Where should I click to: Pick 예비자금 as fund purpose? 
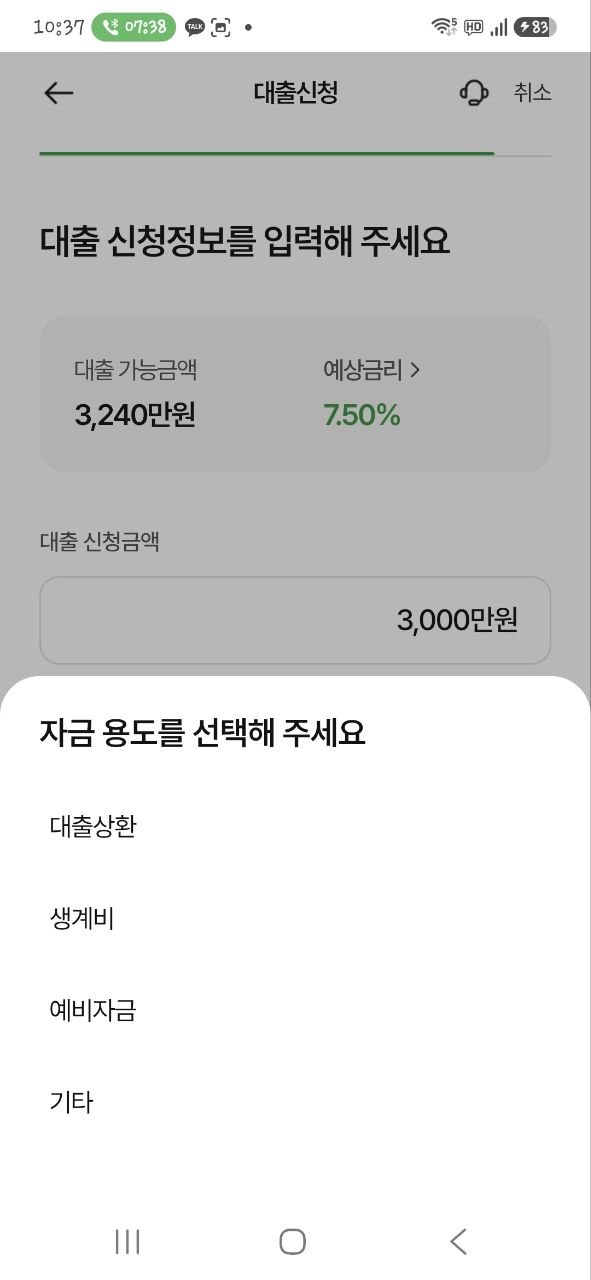pyautogui.click(x=295, y=1010)
